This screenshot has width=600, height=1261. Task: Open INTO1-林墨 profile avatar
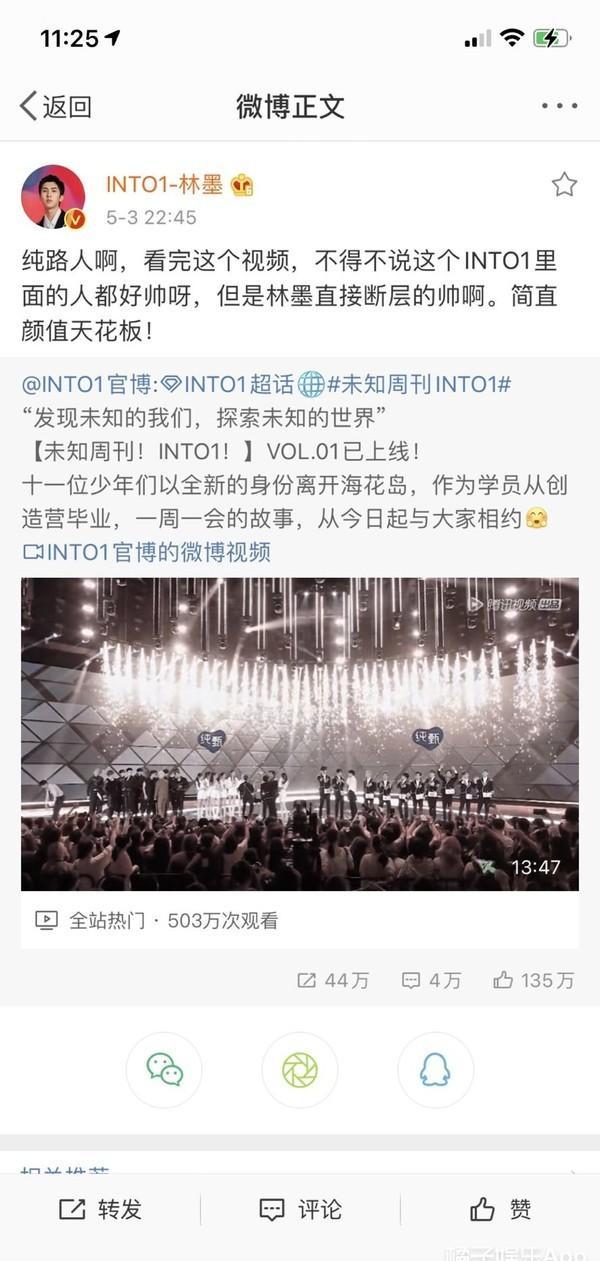click(53, 197)
